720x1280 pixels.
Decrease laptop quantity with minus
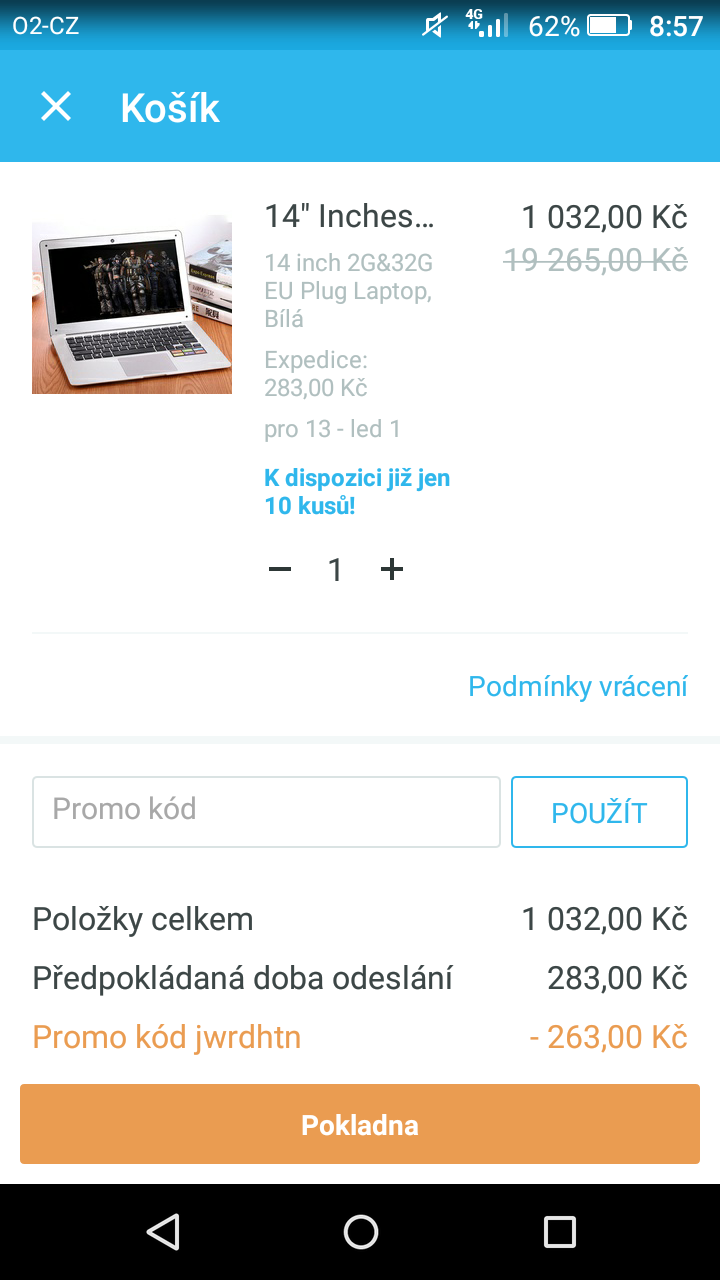point(280,570)
